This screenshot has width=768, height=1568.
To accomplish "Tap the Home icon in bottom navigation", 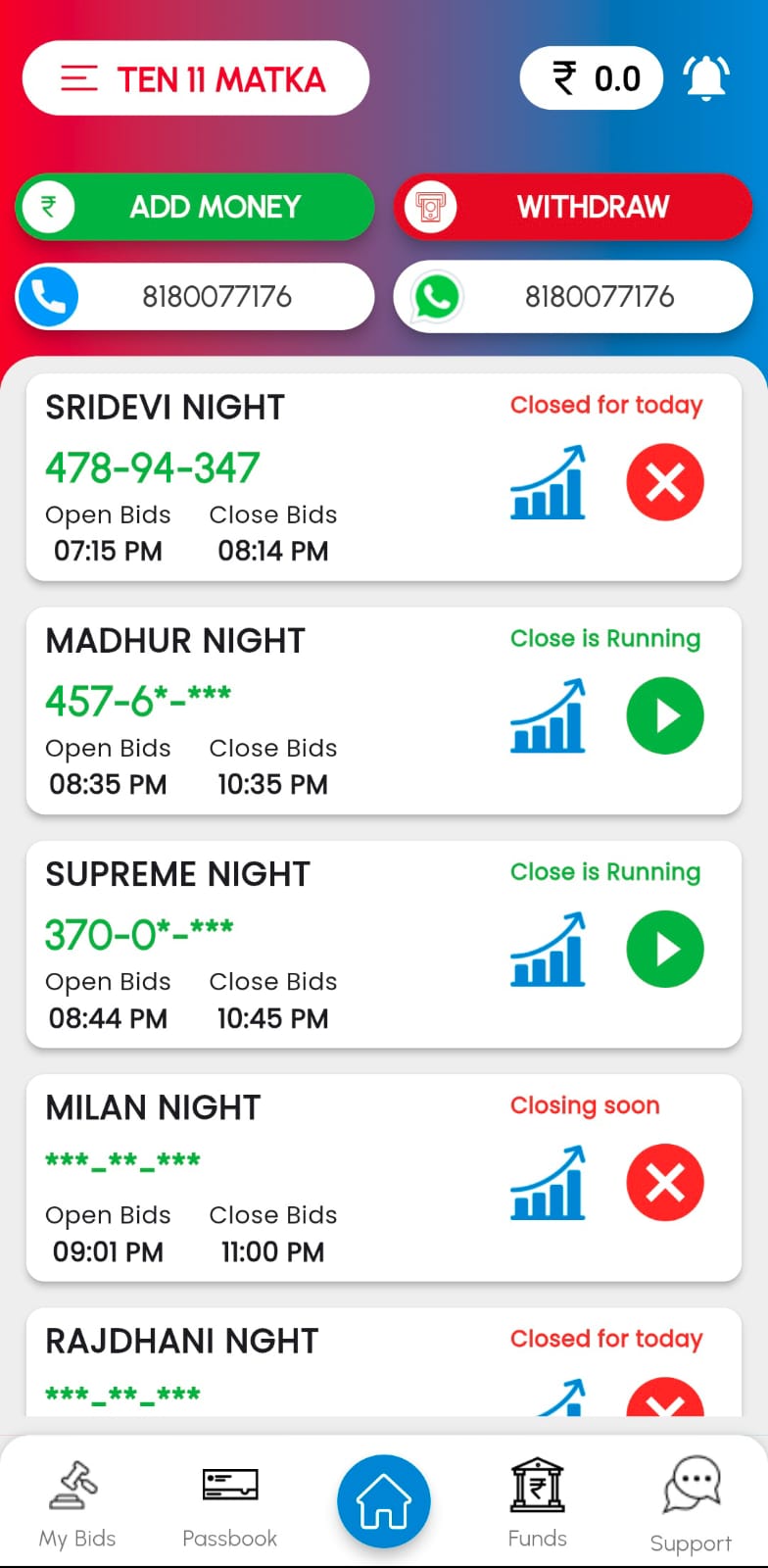I will [383, 1499].
